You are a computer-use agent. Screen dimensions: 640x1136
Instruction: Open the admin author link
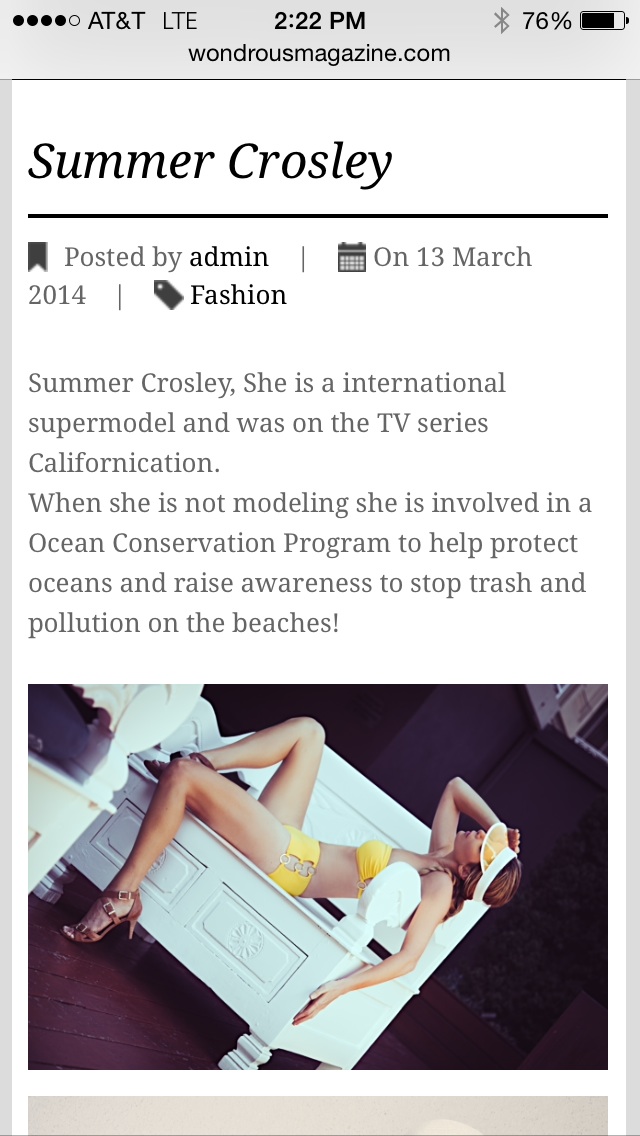229,257
